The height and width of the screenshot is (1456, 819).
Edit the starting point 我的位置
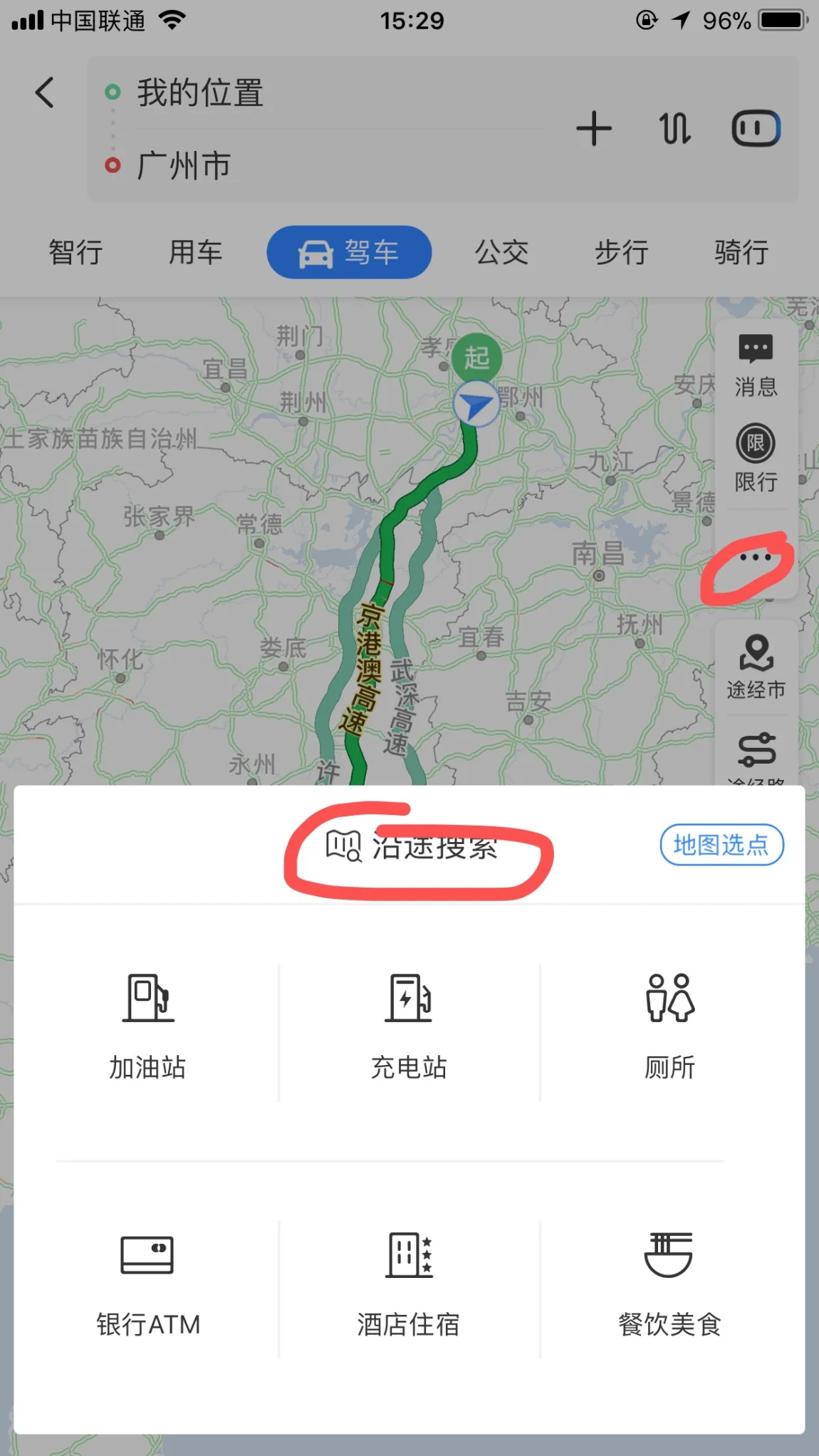[200, 93]
